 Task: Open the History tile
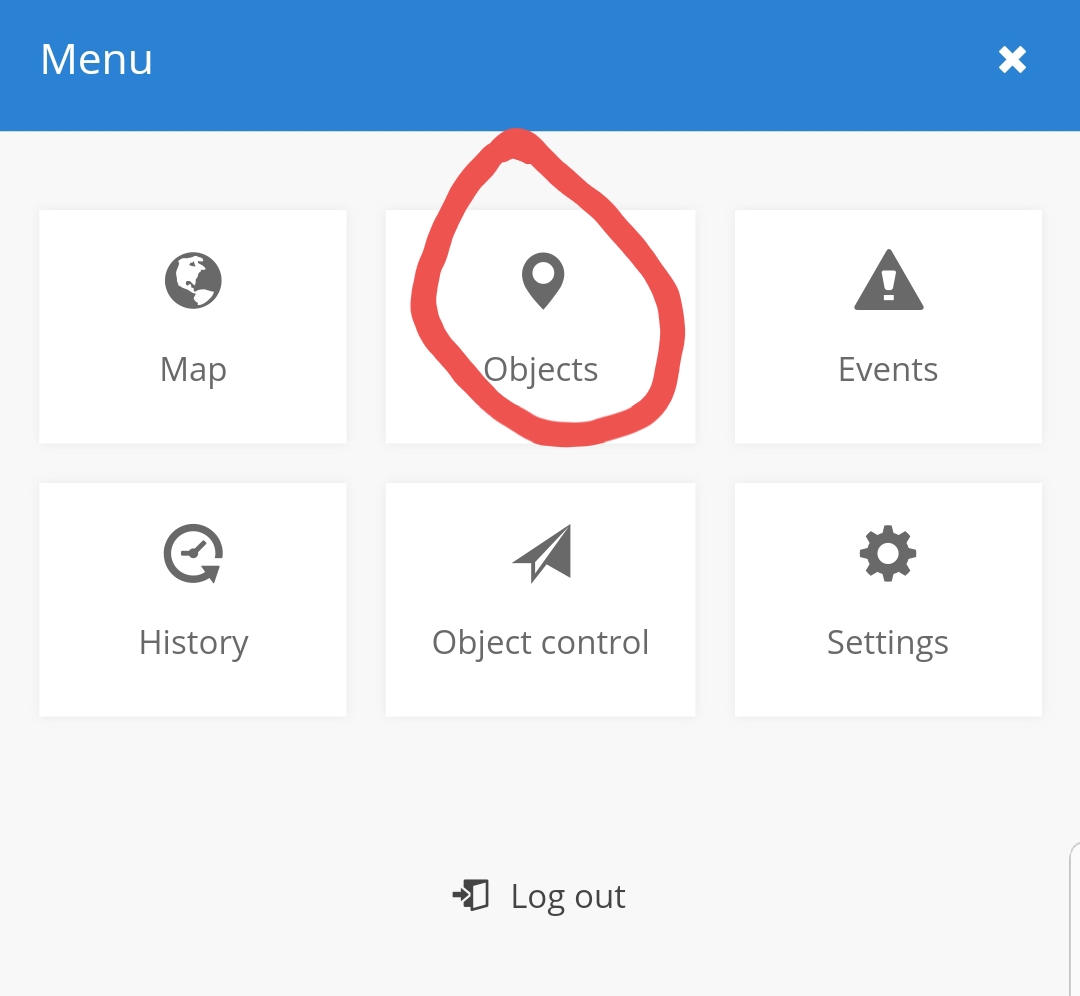[193, 599]
